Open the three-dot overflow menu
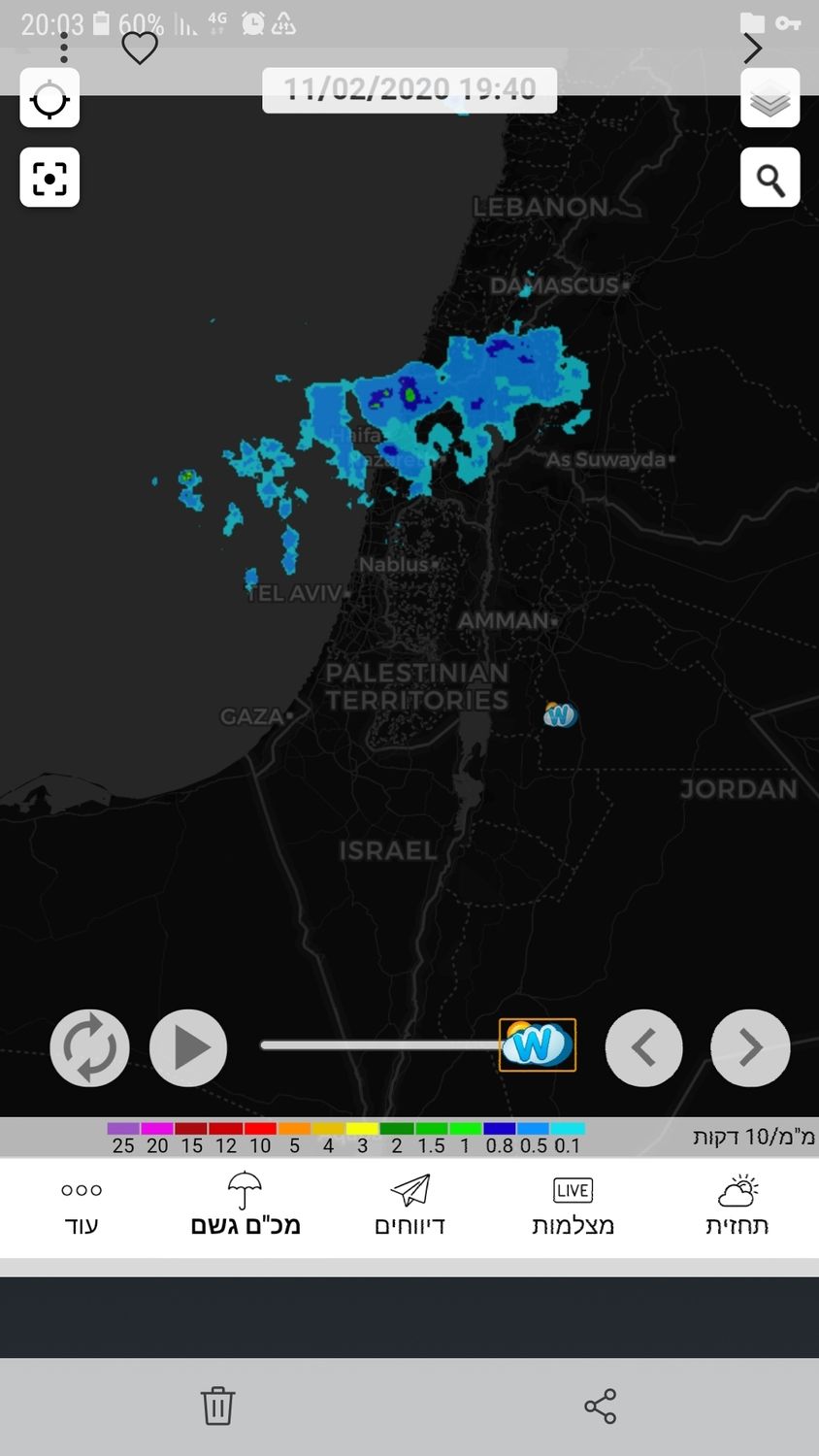Screen dimensions: 819x1456 click(64, 48)
